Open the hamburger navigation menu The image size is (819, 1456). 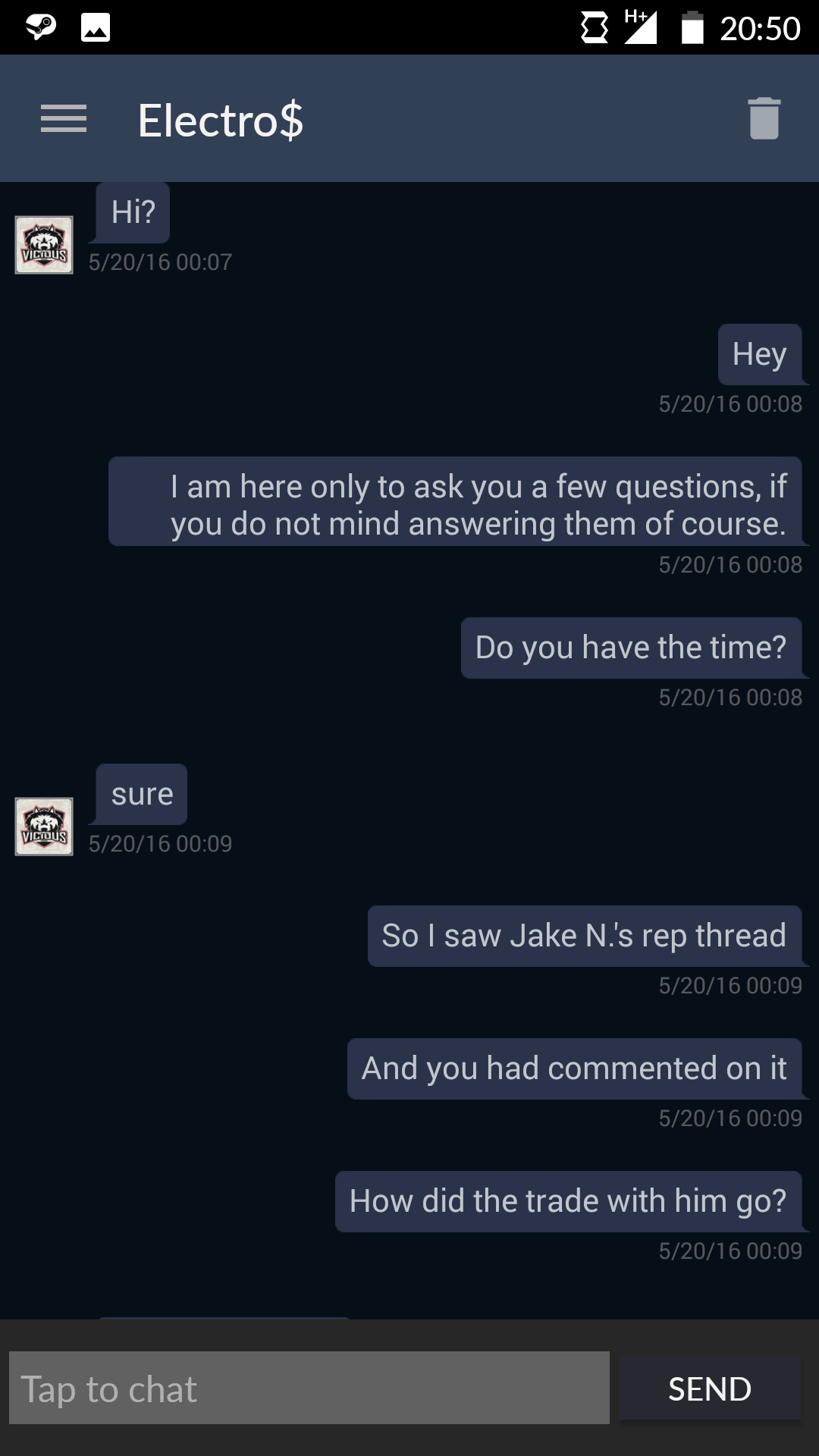[64, 119]
